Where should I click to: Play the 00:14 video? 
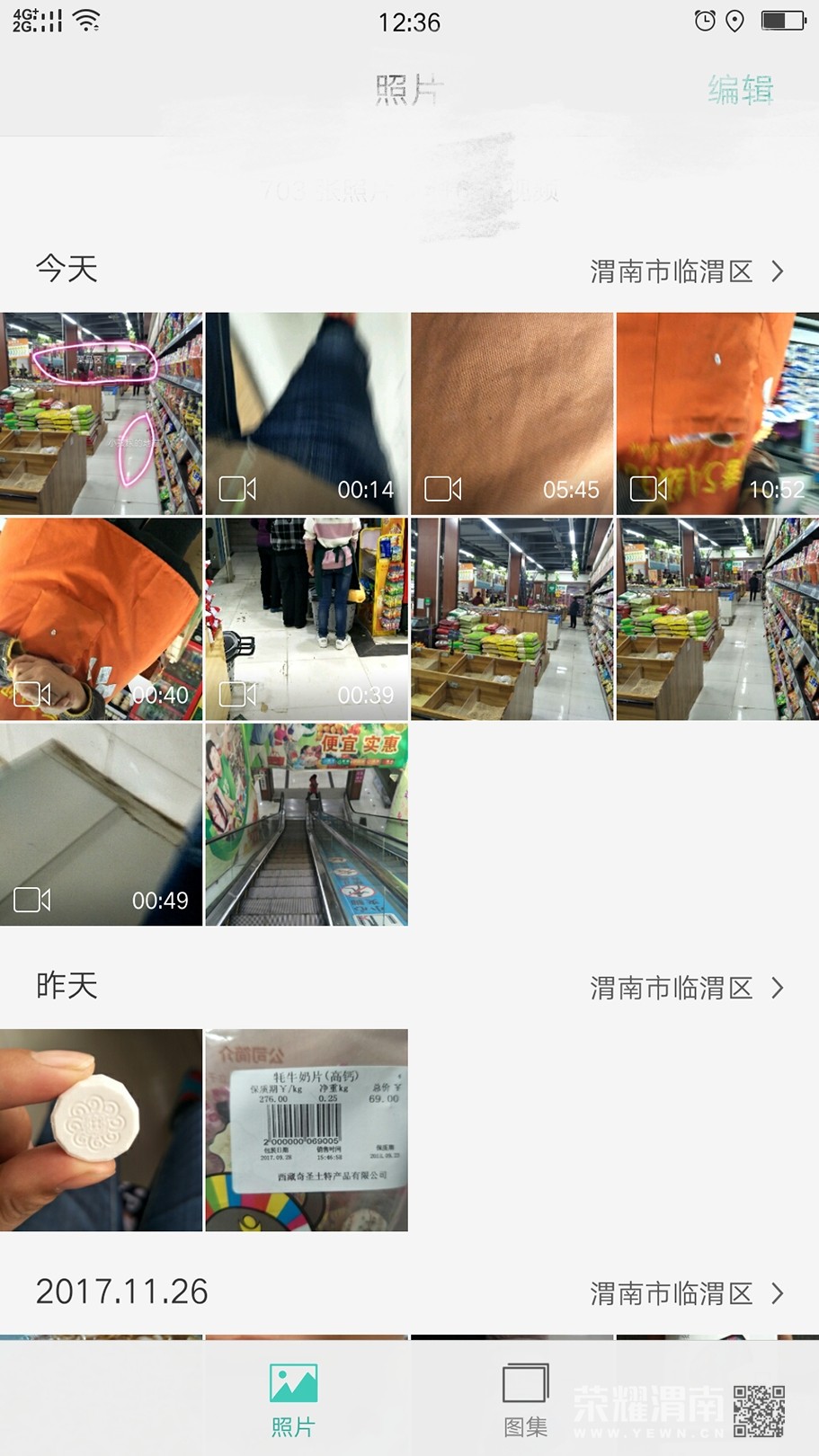point(307,413)
